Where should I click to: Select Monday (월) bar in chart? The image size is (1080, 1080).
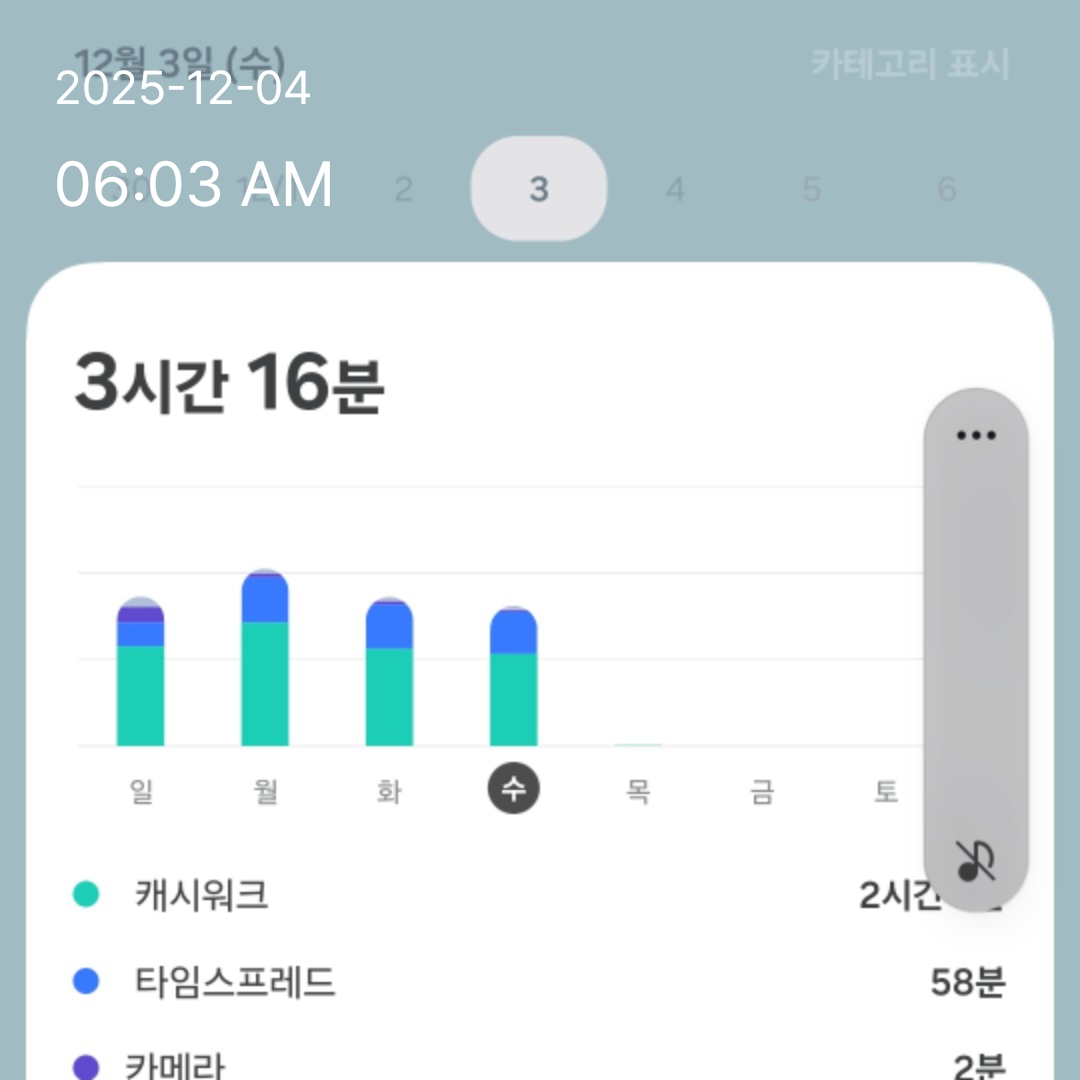click(x=265, y=660)
